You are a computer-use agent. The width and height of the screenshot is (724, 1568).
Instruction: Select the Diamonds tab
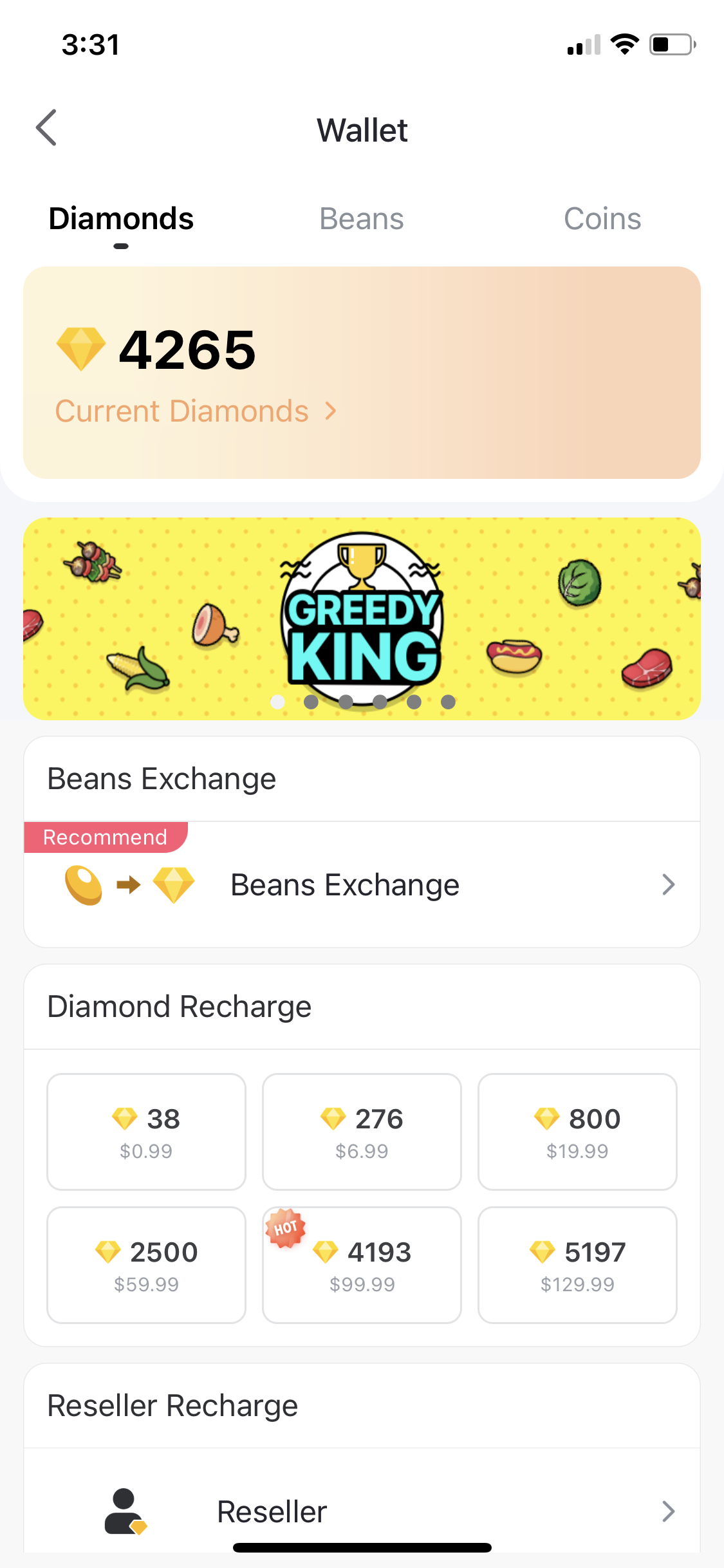(121, 219)
